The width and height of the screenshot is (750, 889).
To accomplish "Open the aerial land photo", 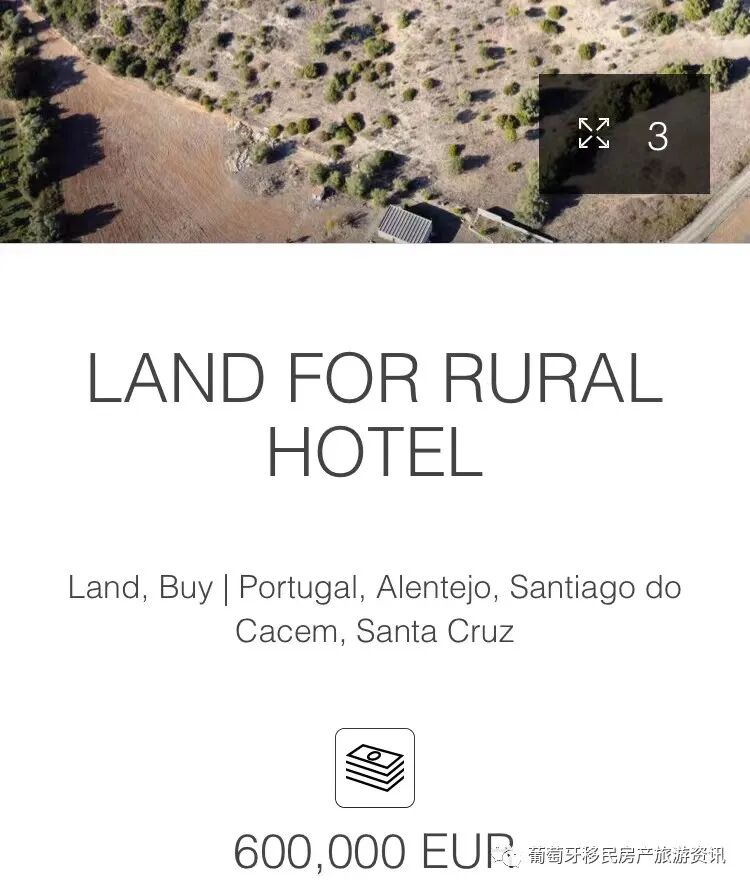I will 280,120.
